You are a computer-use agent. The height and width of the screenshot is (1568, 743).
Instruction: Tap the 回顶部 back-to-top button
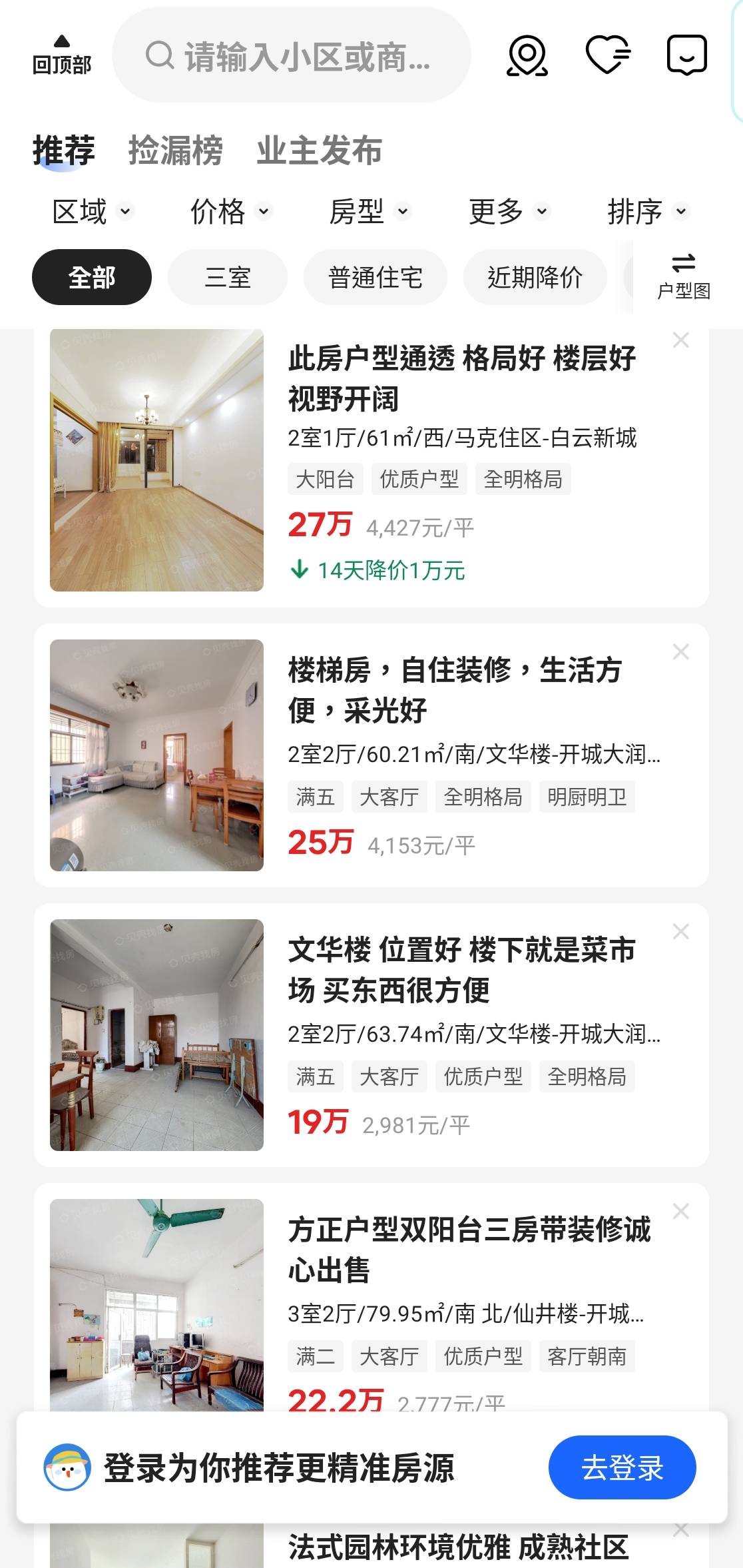click(62, 55)
